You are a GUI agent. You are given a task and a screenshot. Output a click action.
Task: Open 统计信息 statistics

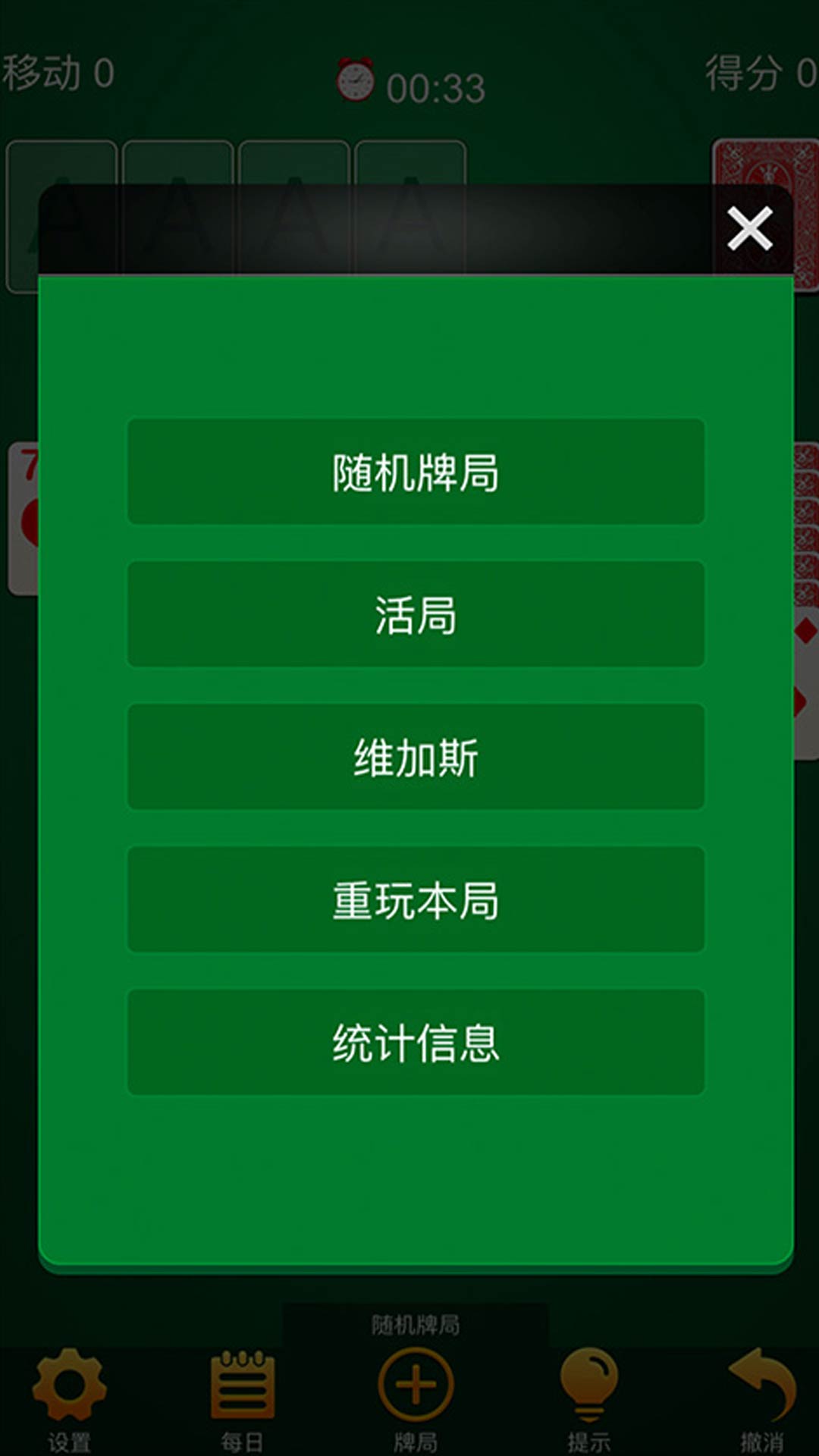[x=416, y=1041]
